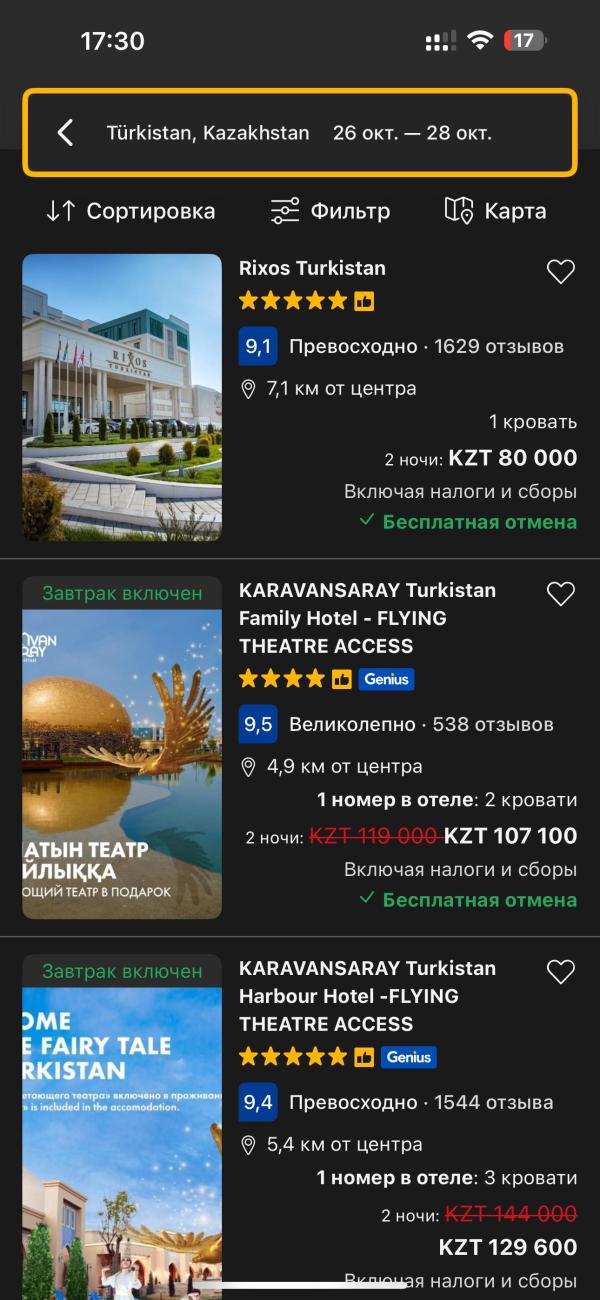This screenshot has height=1300, width=600.
Task: Open the Rixos Turkistan hotel card
Action: (312, 269)
